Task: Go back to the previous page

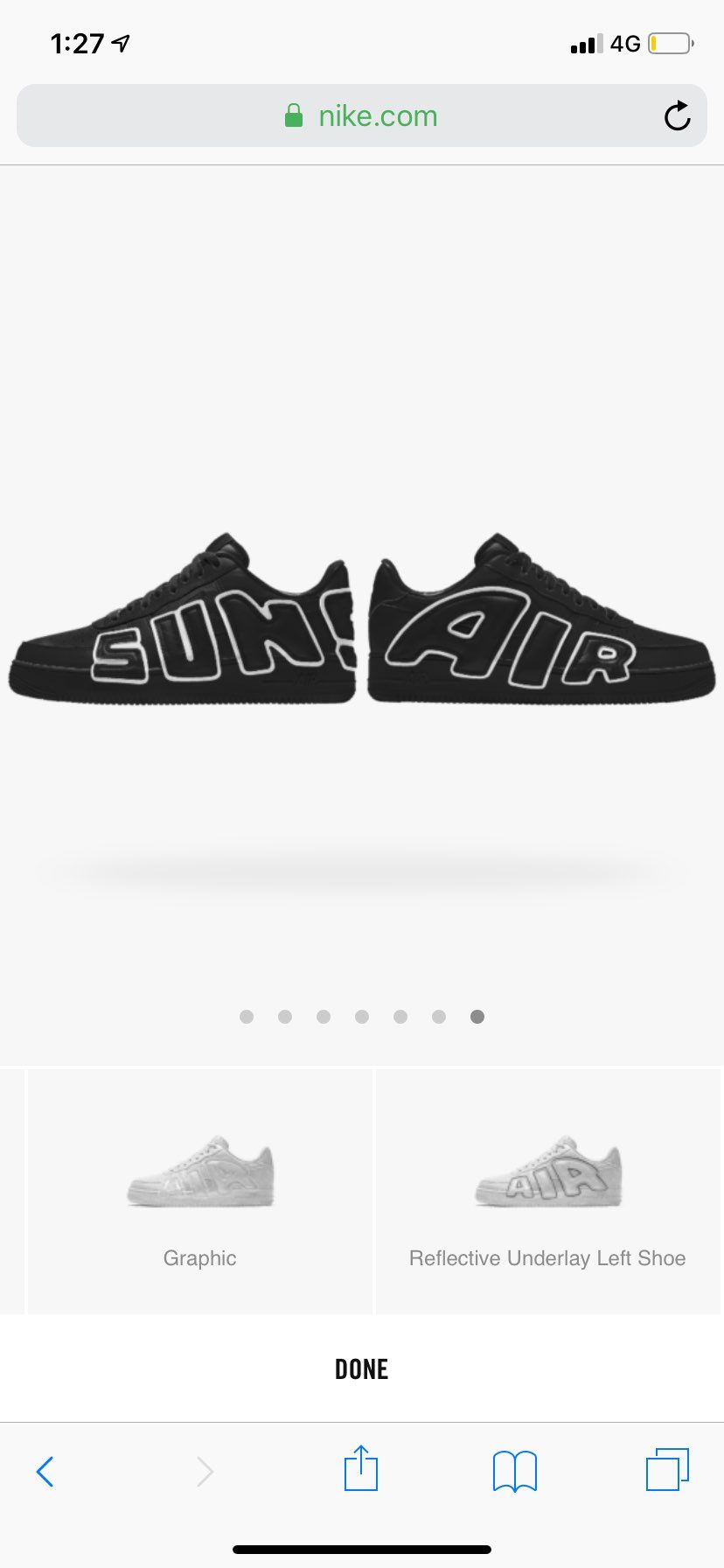Action: (x=45, y=1472)
